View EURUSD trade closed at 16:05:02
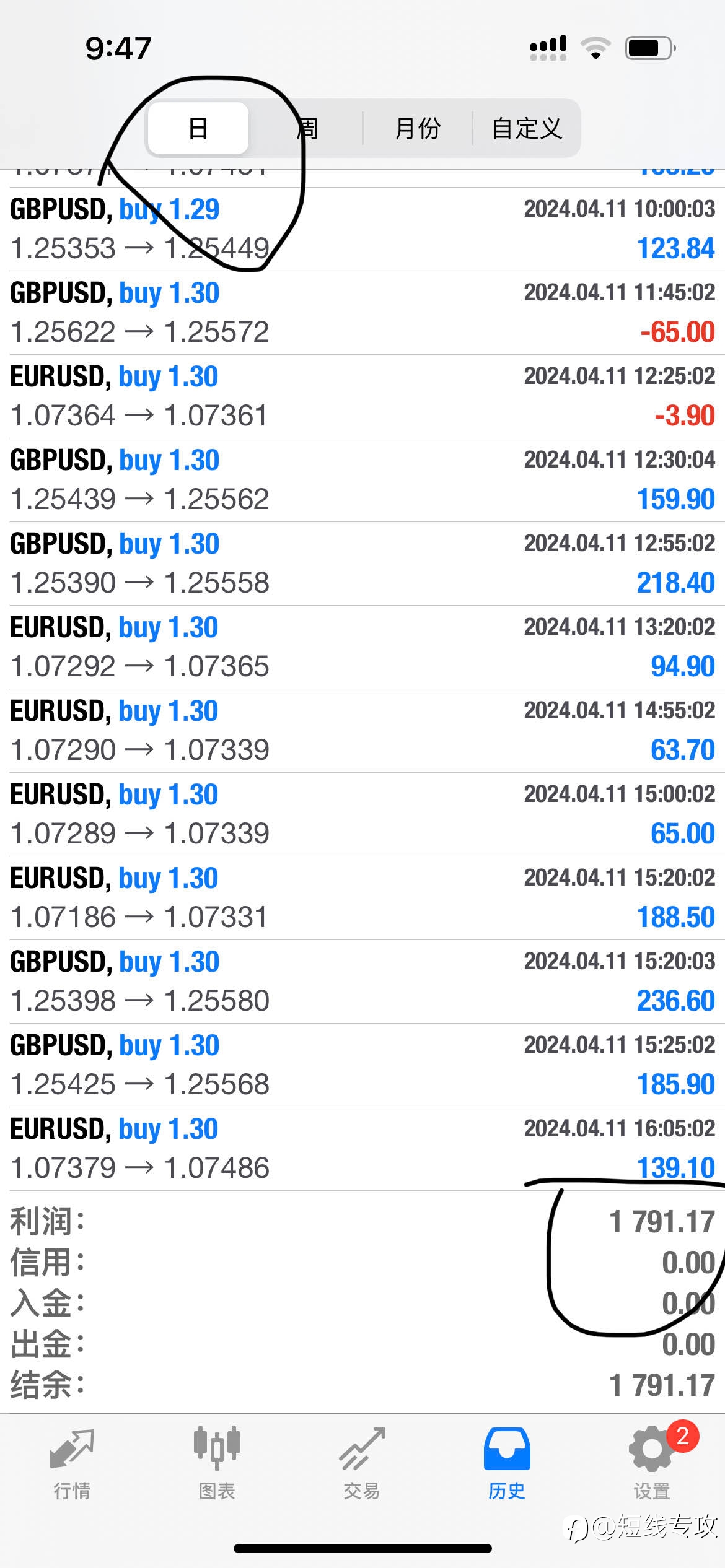 362,1149
